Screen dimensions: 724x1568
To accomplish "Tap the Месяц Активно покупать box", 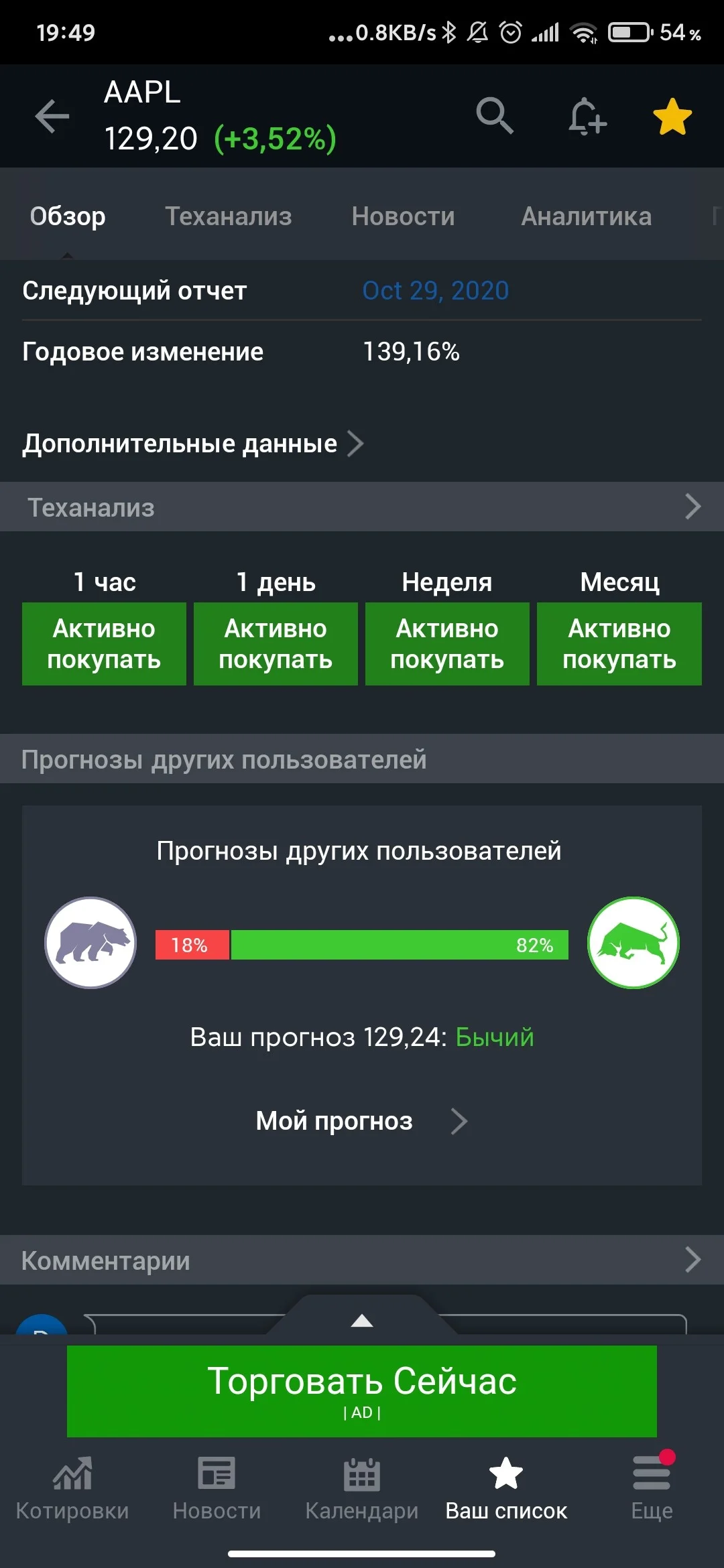I will pyautogui.click(x=619, y=644).
